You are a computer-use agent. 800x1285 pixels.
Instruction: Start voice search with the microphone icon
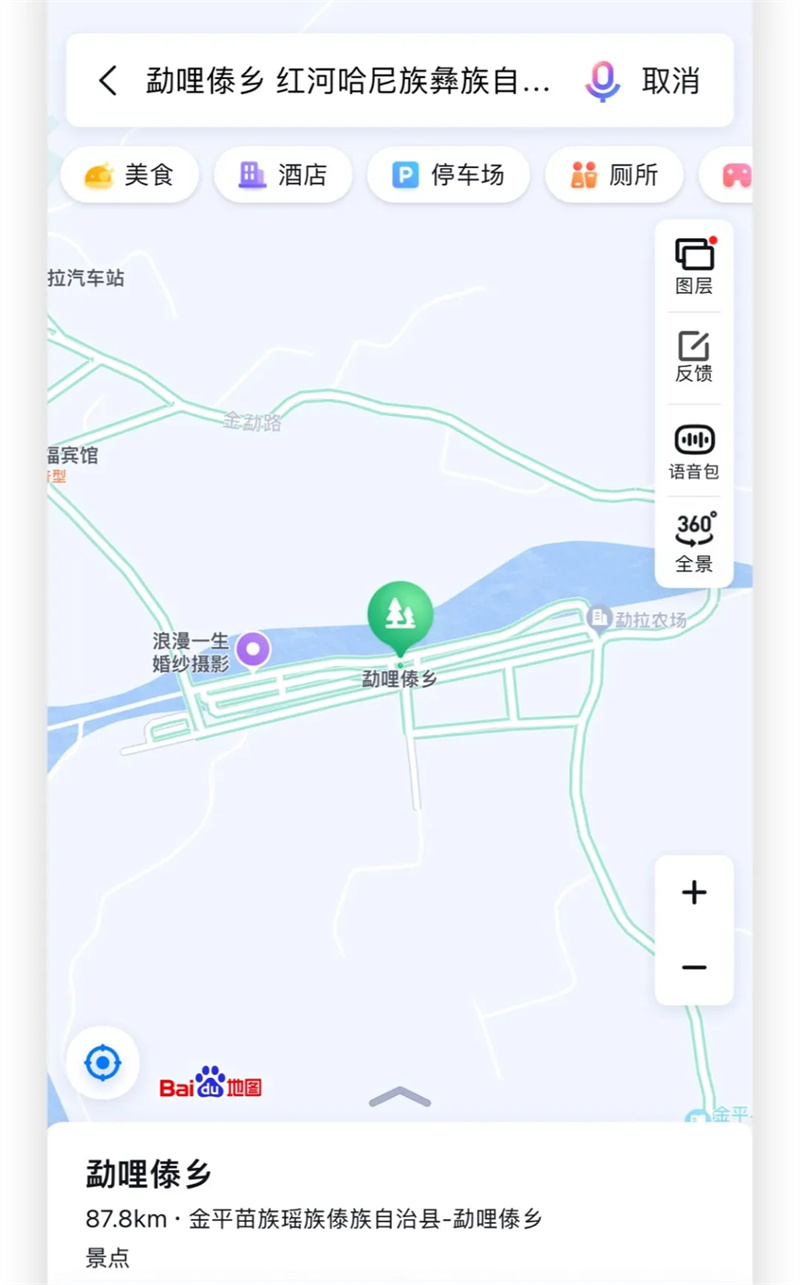[x=602, y=81]
